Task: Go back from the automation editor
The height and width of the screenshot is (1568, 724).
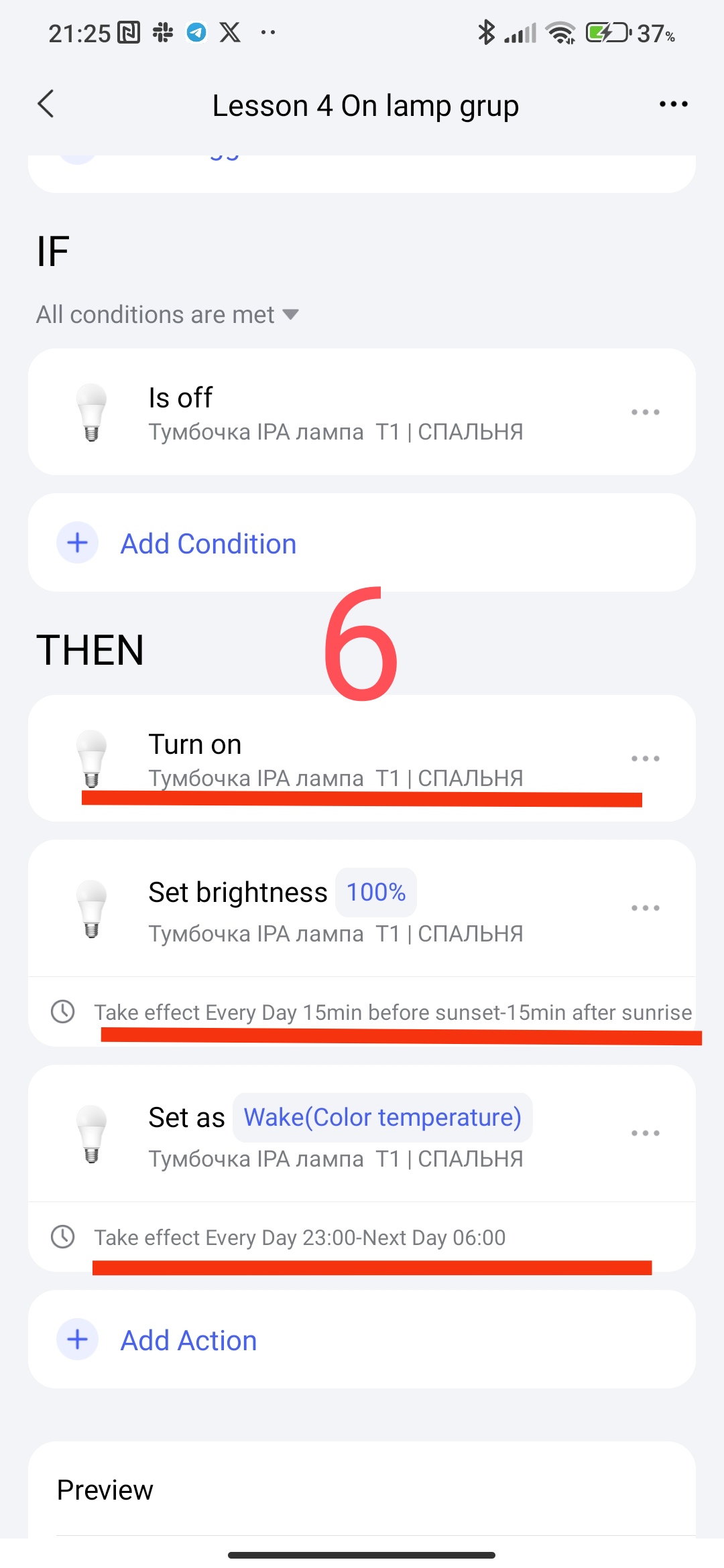Action: (x=46, y=105)
